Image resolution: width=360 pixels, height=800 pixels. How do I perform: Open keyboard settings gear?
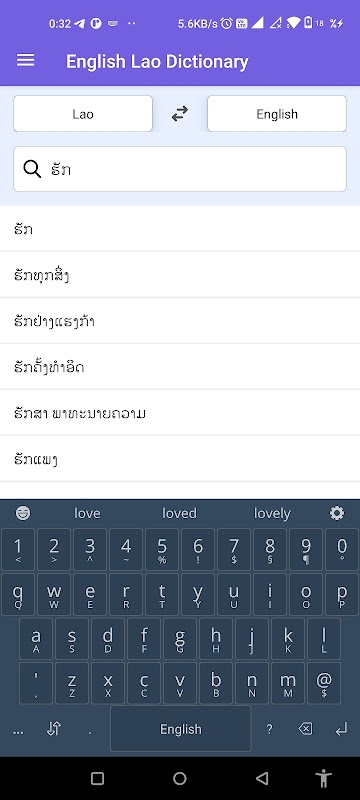point(337,513)
